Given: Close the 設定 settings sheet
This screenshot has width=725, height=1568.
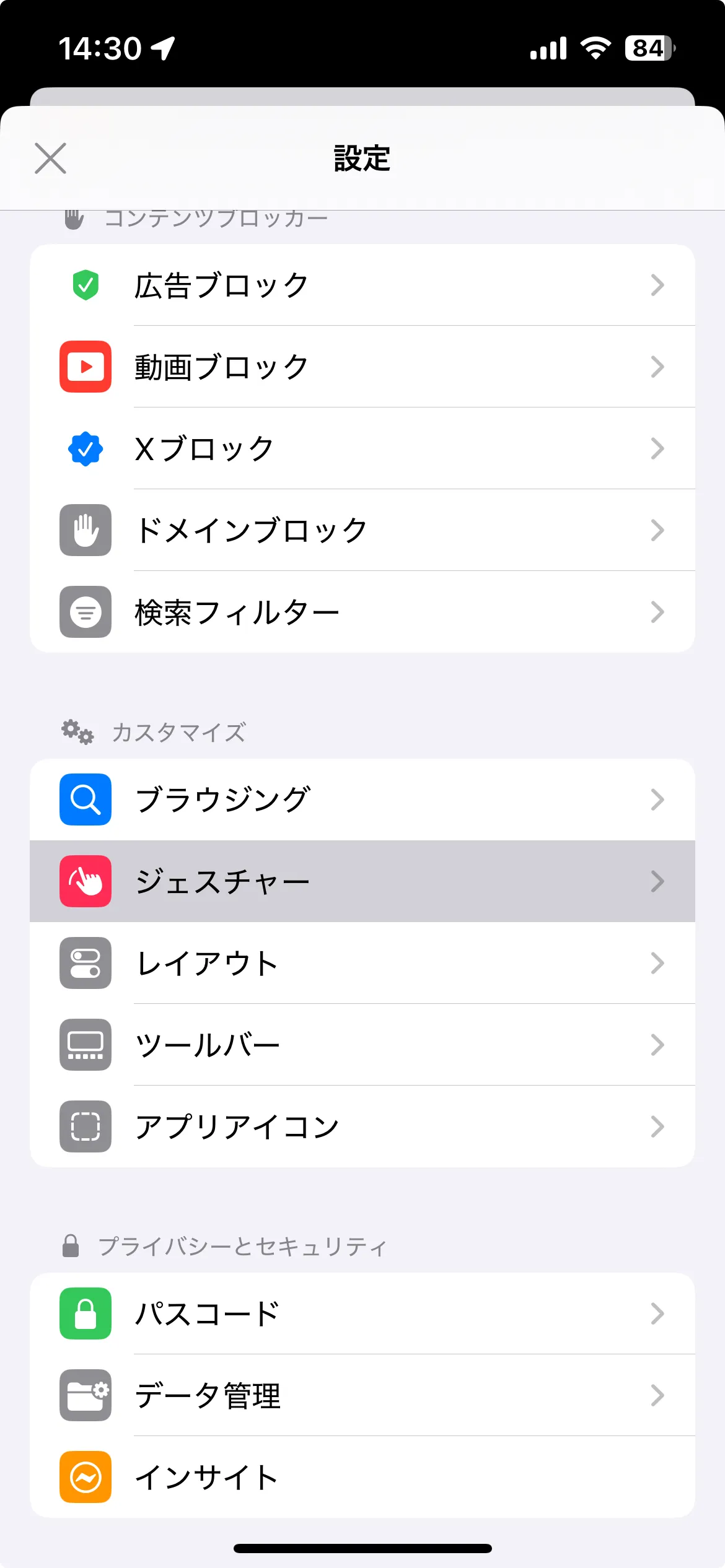Looking at the screenshot, I should click(x=51, y=159).
